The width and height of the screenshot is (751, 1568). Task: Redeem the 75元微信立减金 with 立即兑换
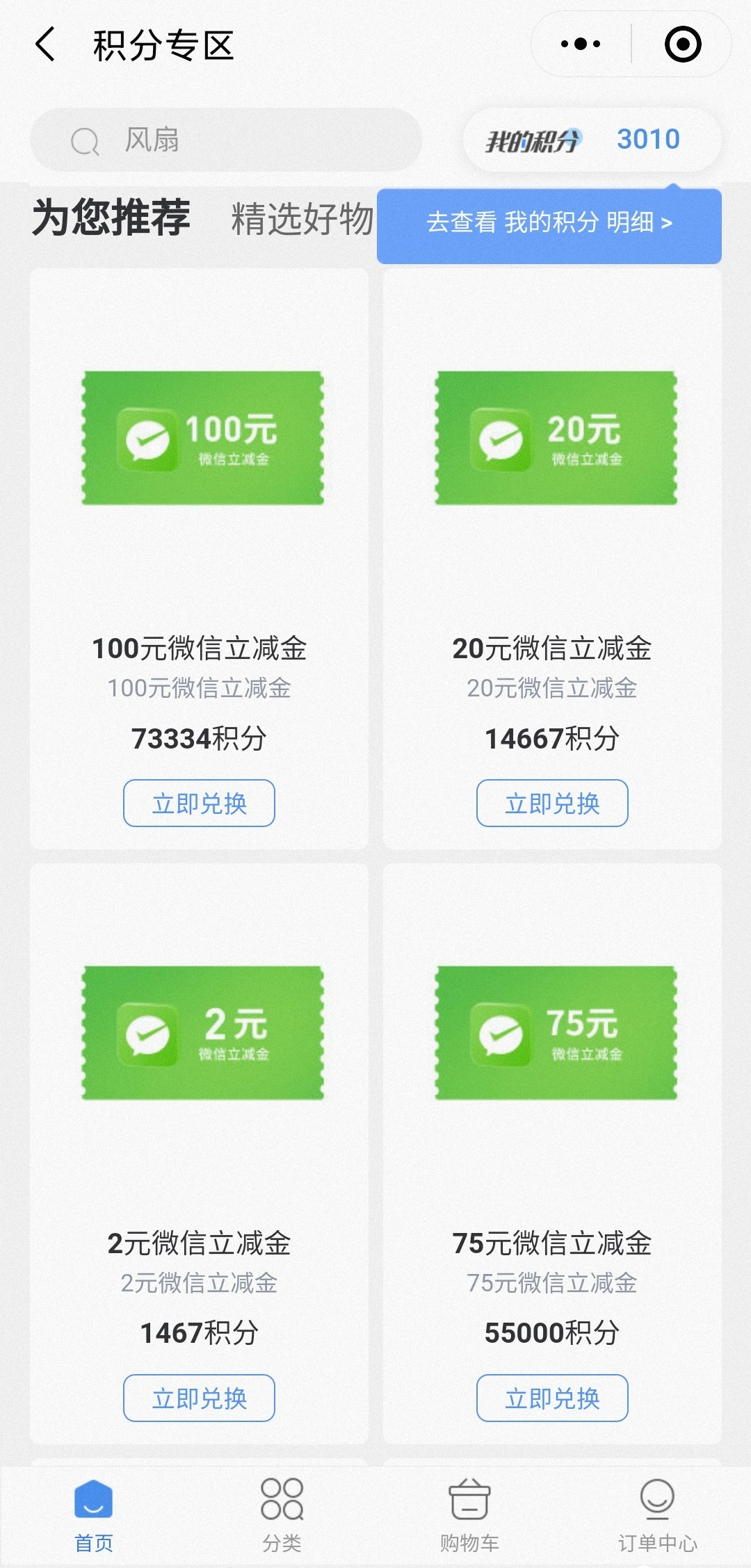pos(552,1398)
